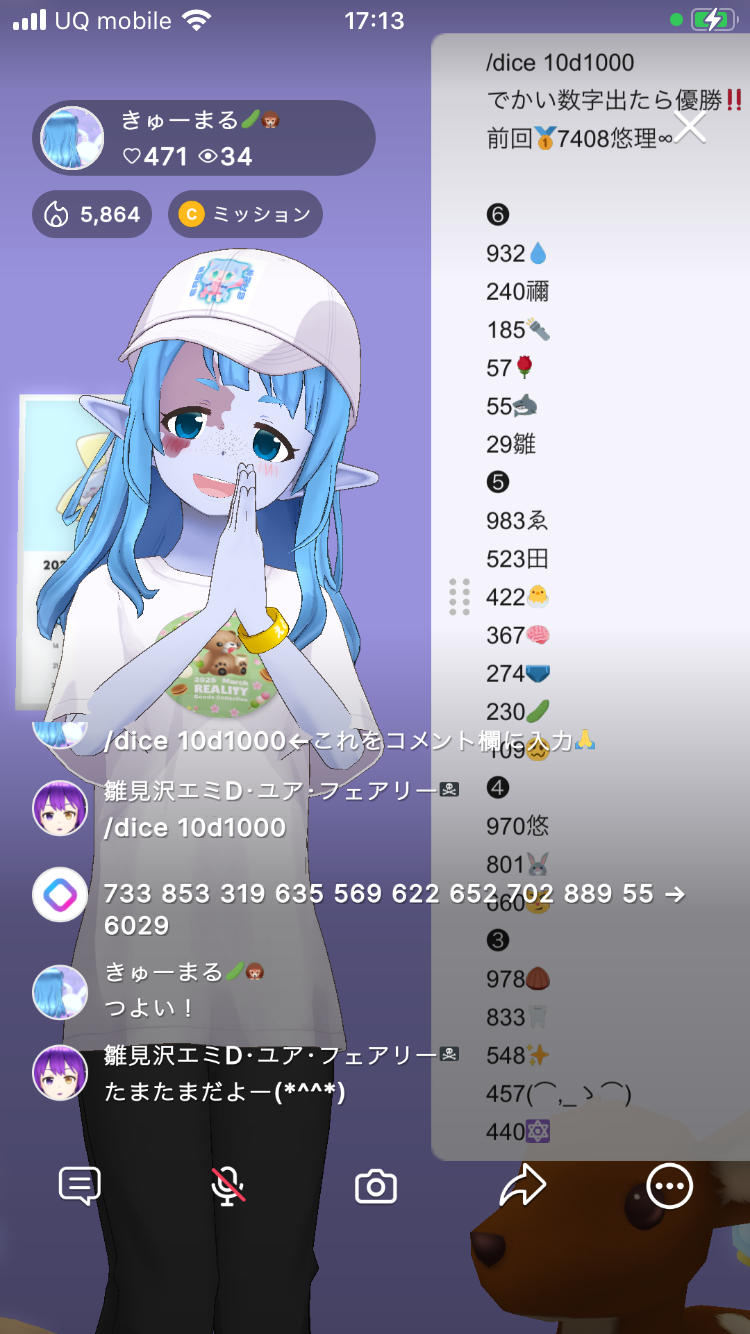This screenshot has width=750, height=1334.
Task: Open the 5,864 flame points ranking
Action: pyautogui.click(x=92, y=214)
